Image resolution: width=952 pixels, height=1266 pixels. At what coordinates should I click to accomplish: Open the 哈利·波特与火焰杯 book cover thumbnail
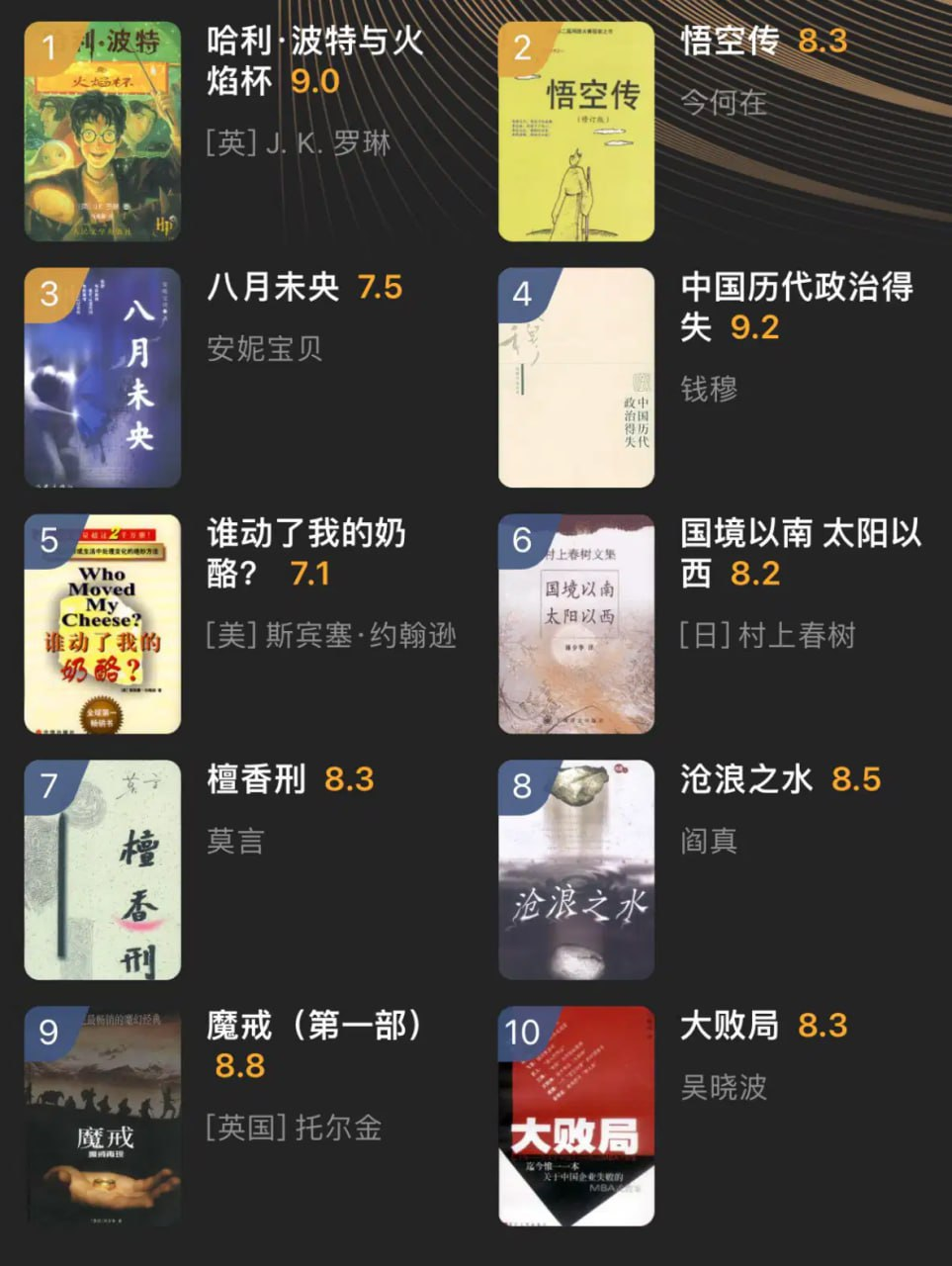click(x=103, y=127)
